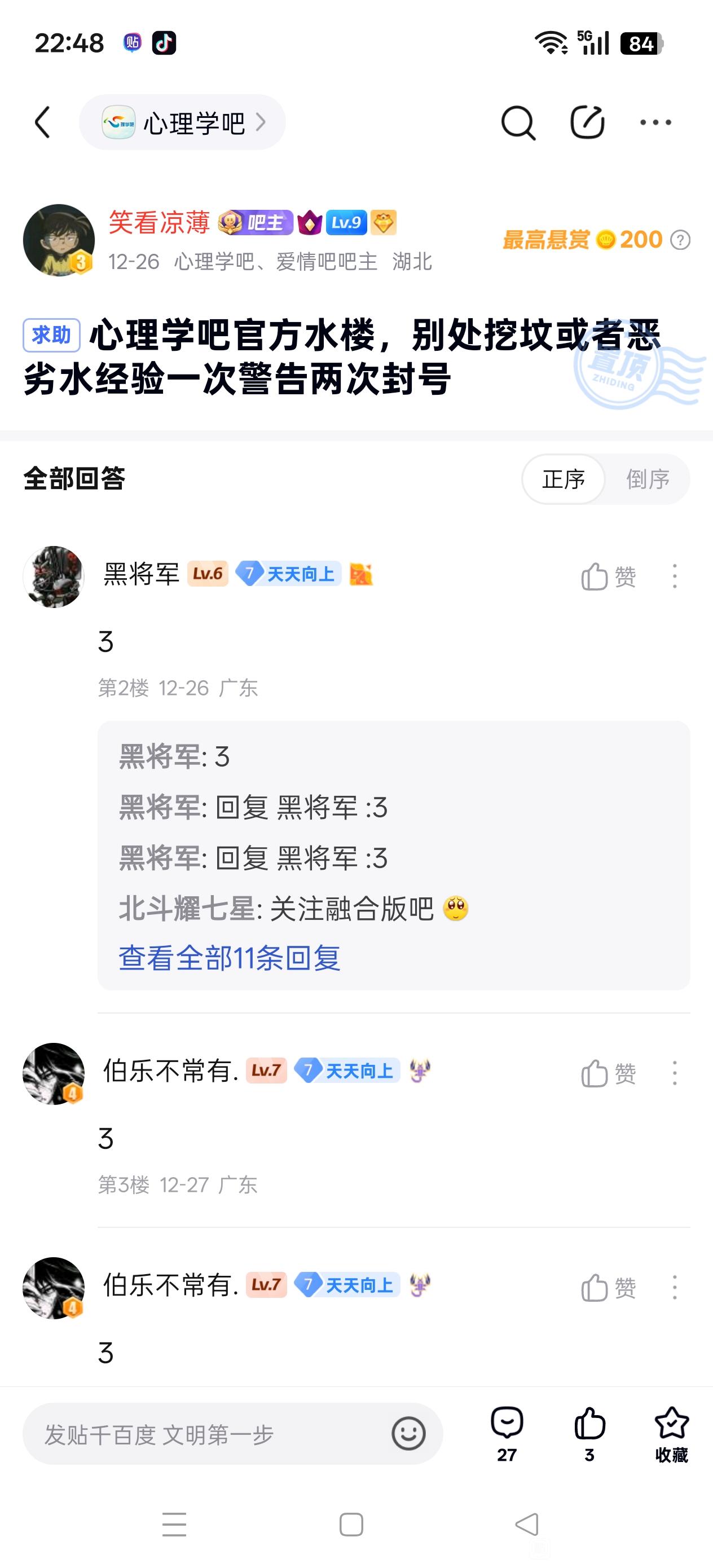Like 伯乐不常有's reply on floor 3
The width and height of the screenshot is (713, 1568).
tap(608, 1073)
